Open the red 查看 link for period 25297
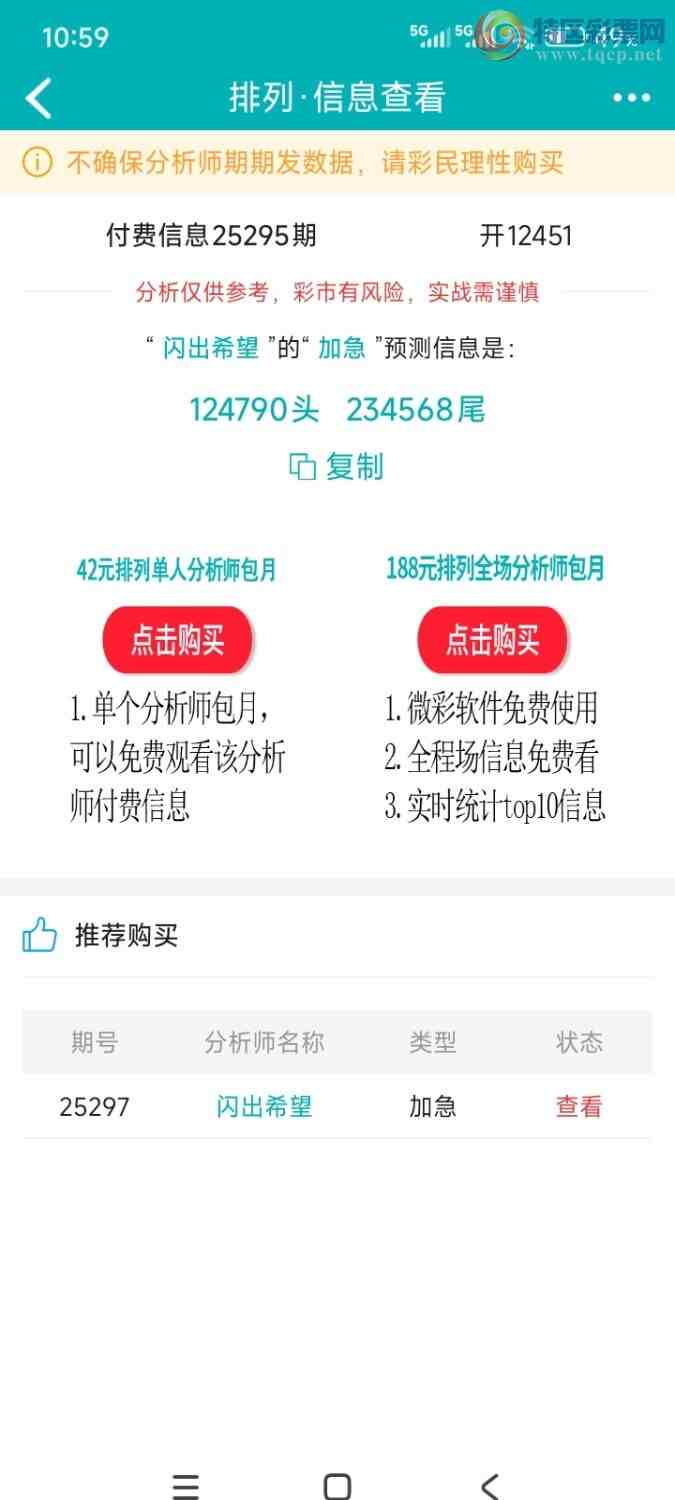The image size is (675, 1500). click(x=579, y=1106)
